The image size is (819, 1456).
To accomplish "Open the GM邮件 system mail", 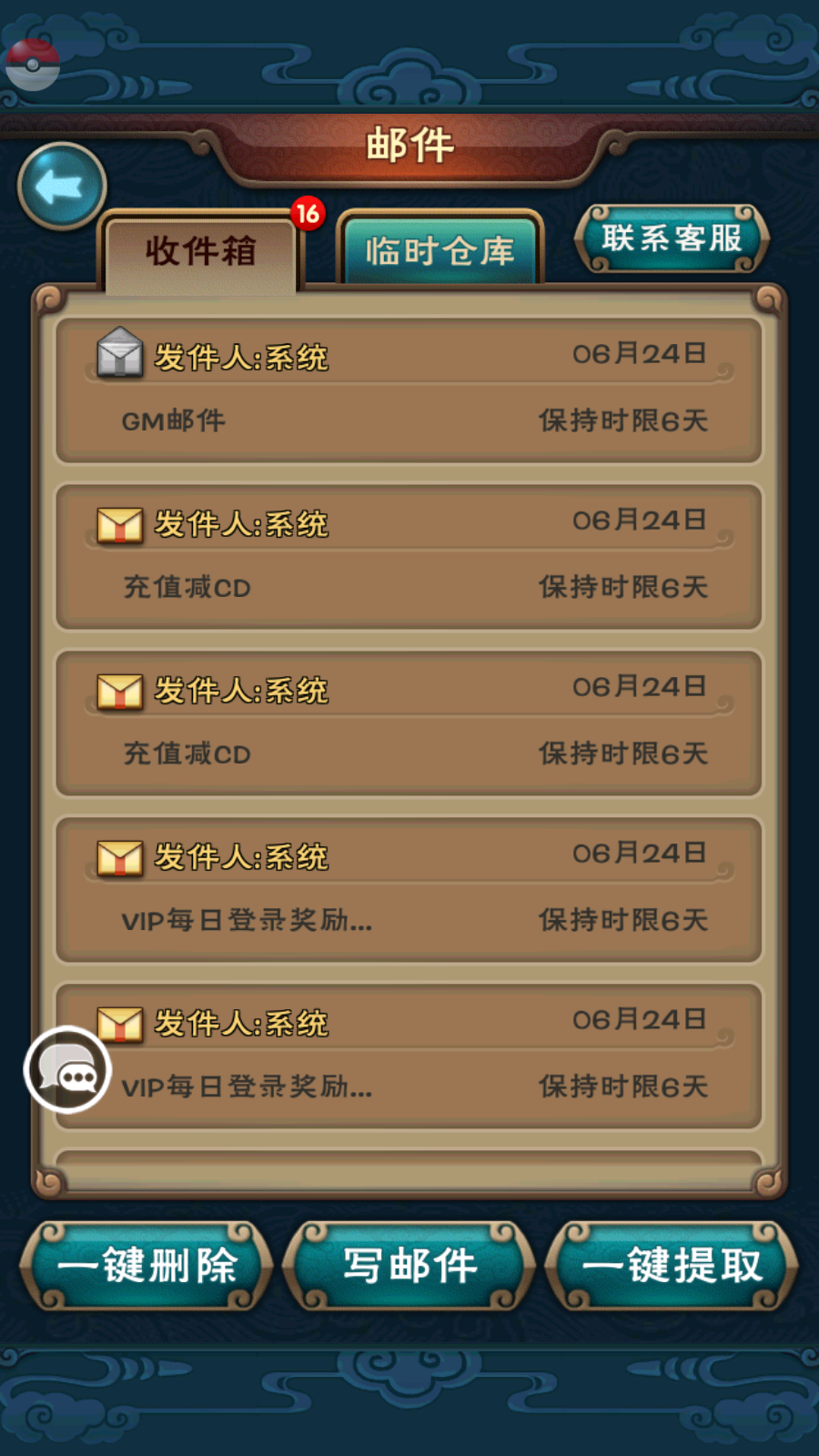I will click(409, 390).
